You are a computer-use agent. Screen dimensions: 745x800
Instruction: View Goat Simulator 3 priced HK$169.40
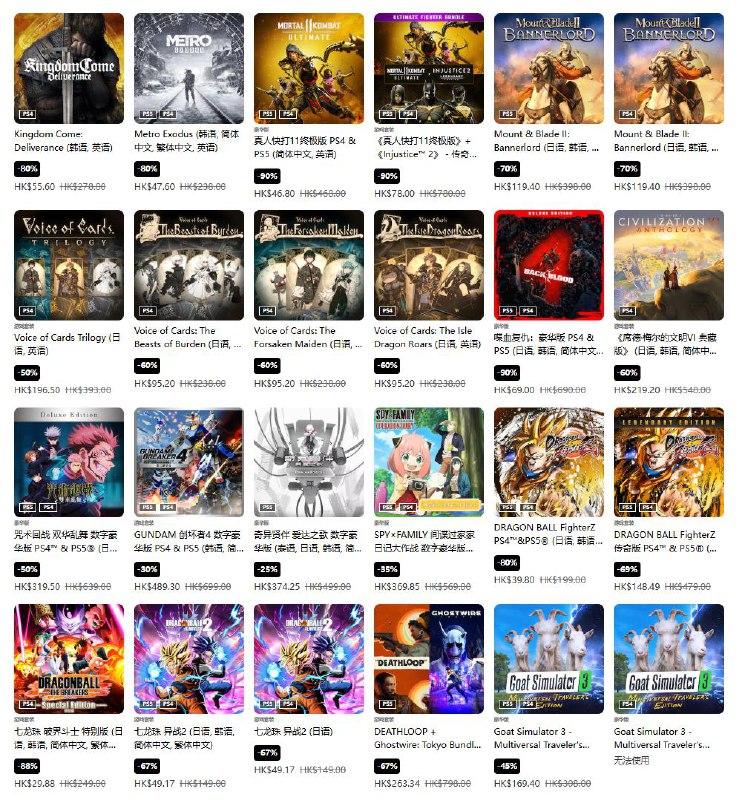pyautogui.click(x=549, y=658)
